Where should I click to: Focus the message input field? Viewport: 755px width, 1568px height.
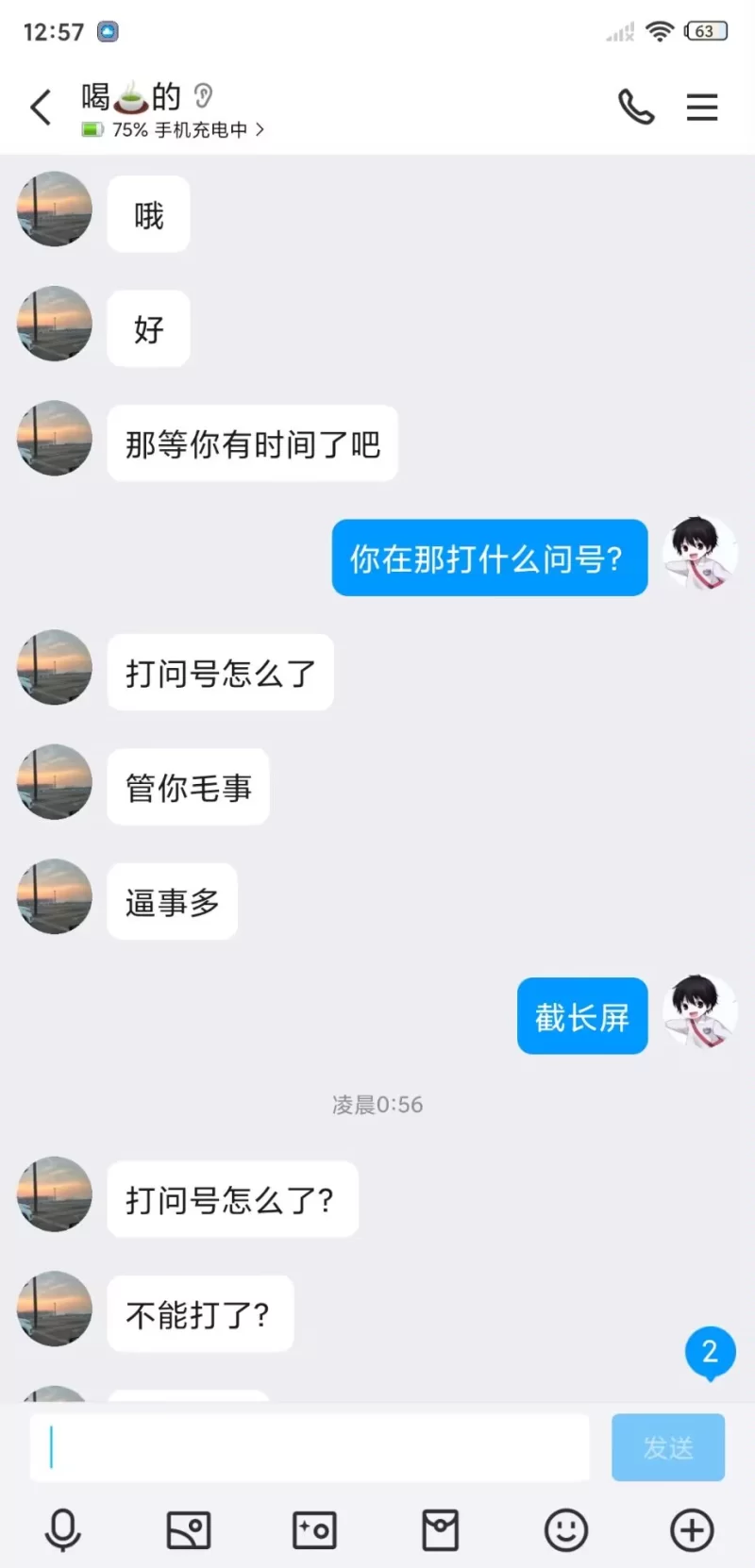point(310,1446)
